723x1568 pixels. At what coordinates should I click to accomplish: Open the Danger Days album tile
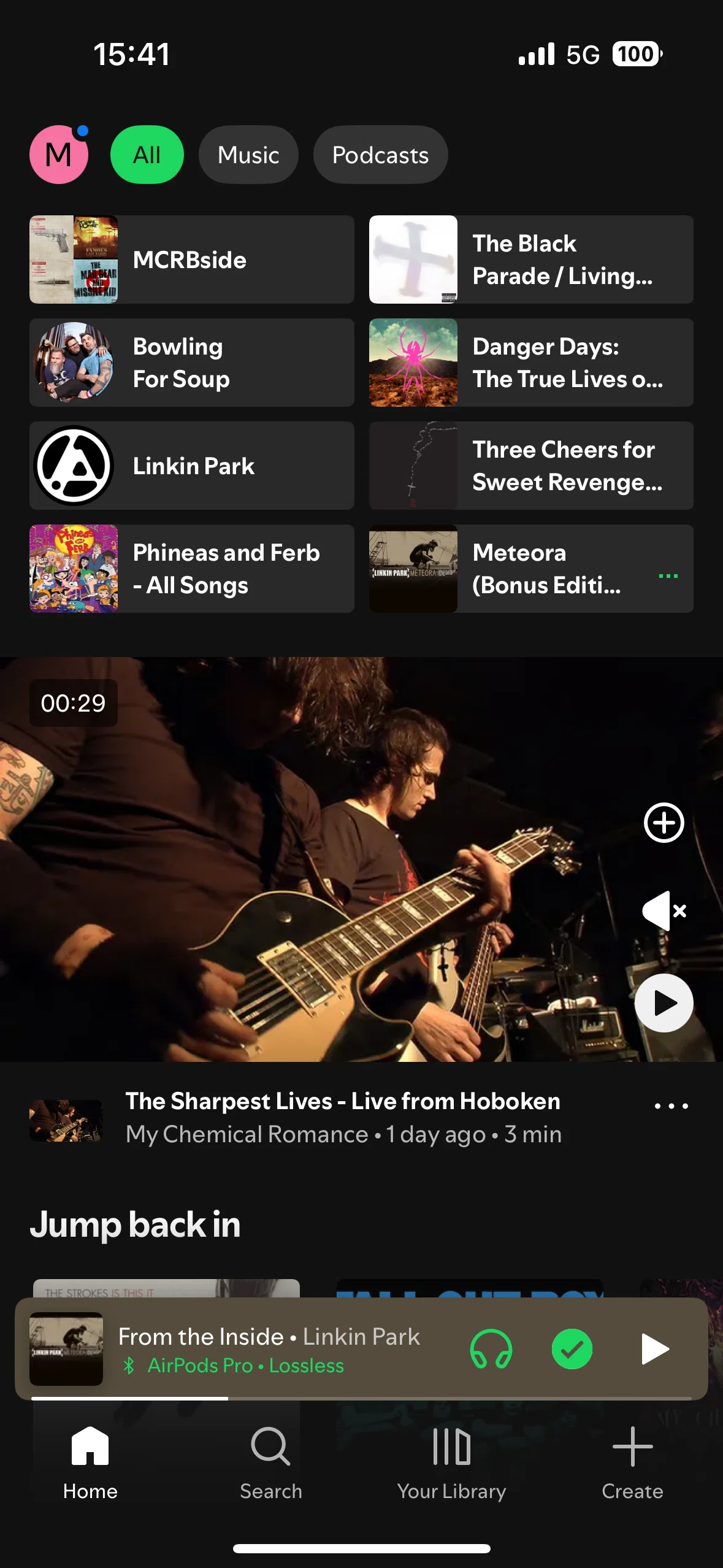click(531, 363)
